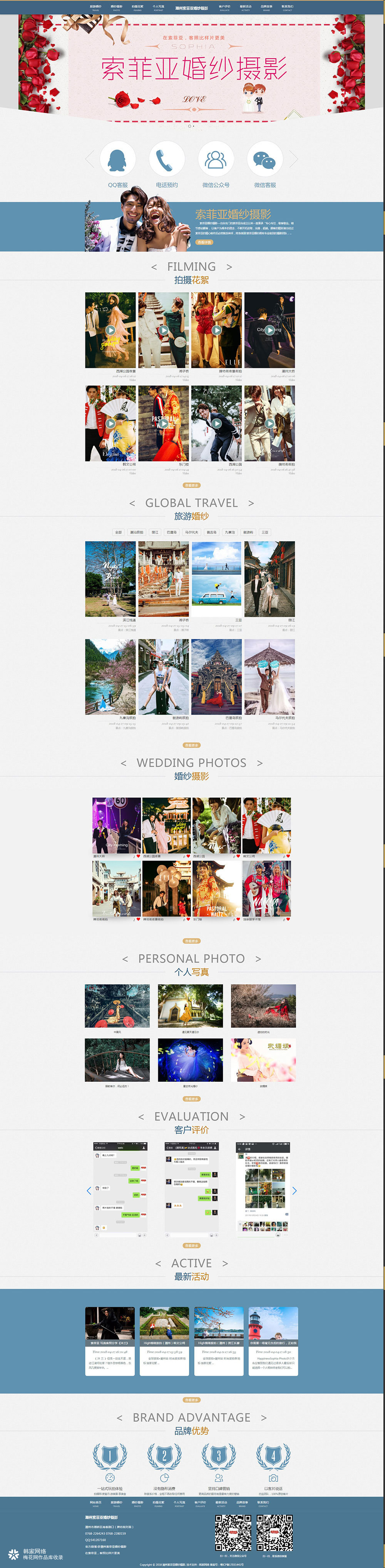Open the 鼓浪屿旅拍 travel photo card
Image resolution: width=385 pixels, height=1568 pixels.
(x=163, y=676)
